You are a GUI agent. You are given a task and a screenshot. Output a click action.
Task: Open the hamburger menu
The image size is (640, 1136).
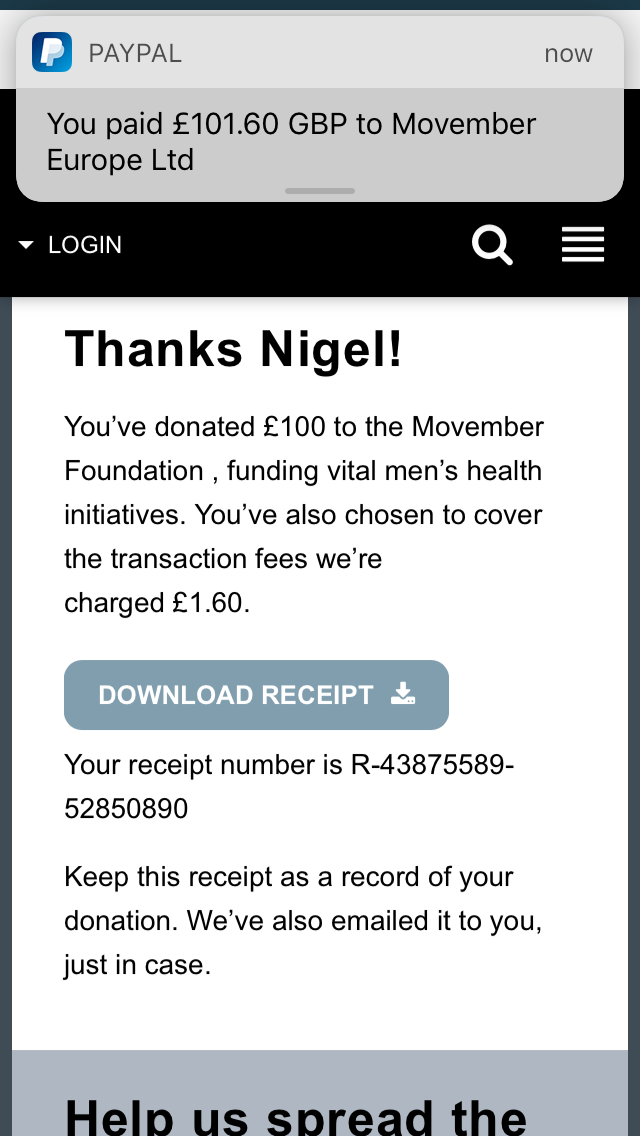pos(583,245)
